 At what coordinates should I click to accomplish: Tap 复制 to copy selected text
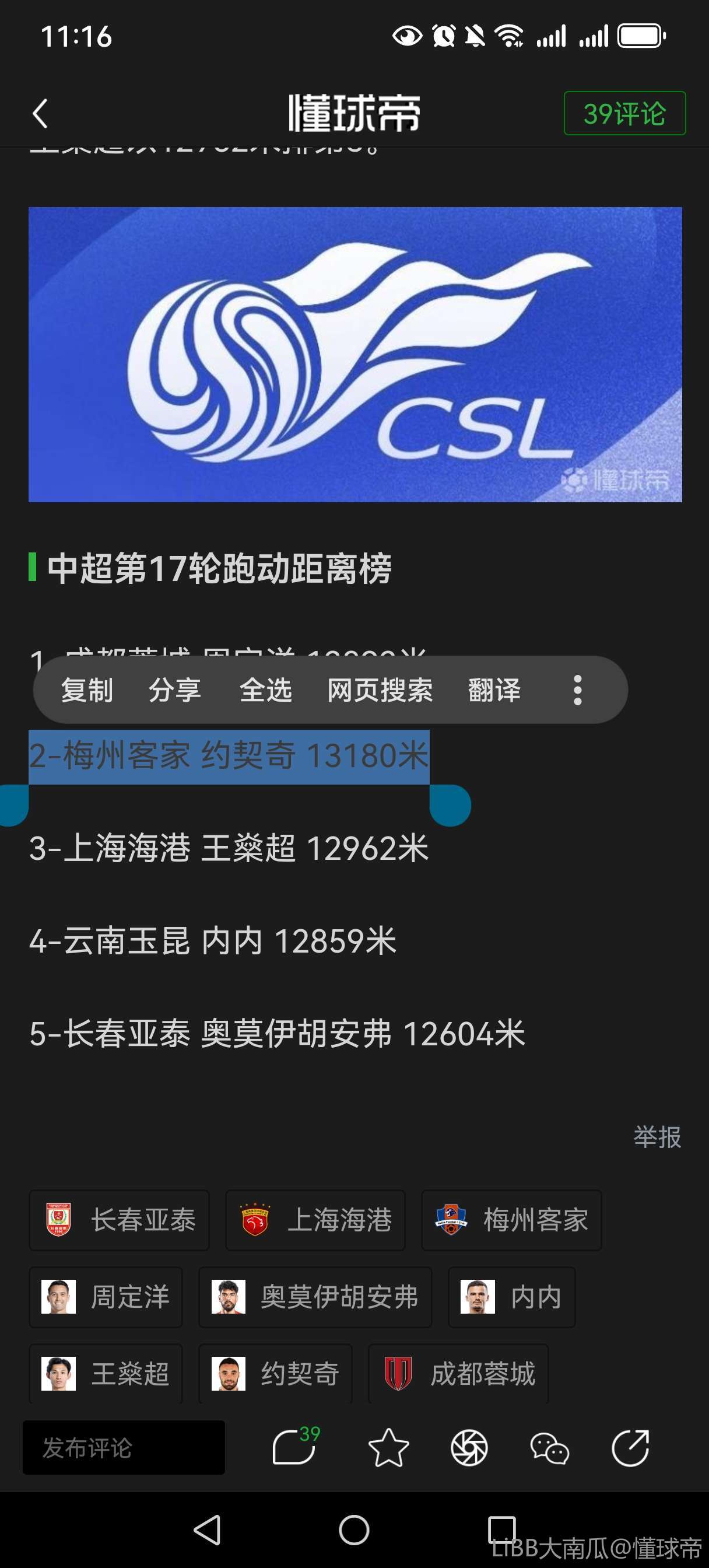(87, 690)
